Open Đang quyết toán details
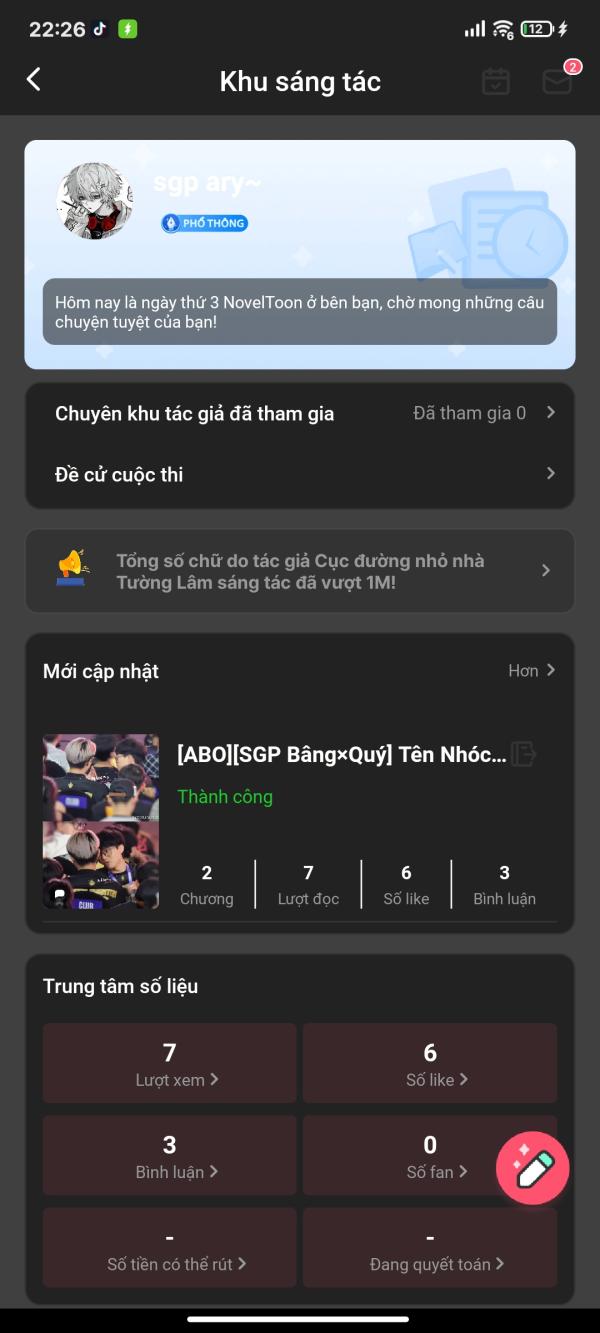This screenshot has height=1333, width=600. click(x=430, y=1248)
